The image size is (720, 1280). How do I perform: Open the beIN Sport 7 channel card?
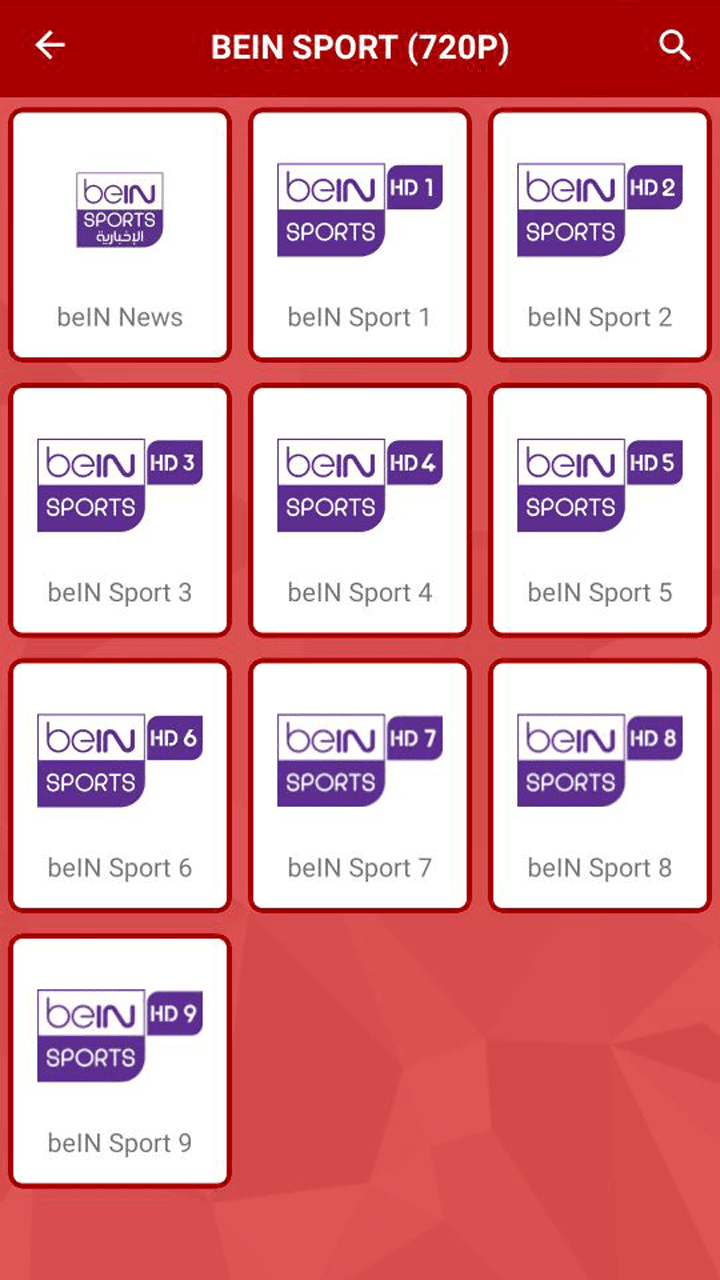(360, 785)
